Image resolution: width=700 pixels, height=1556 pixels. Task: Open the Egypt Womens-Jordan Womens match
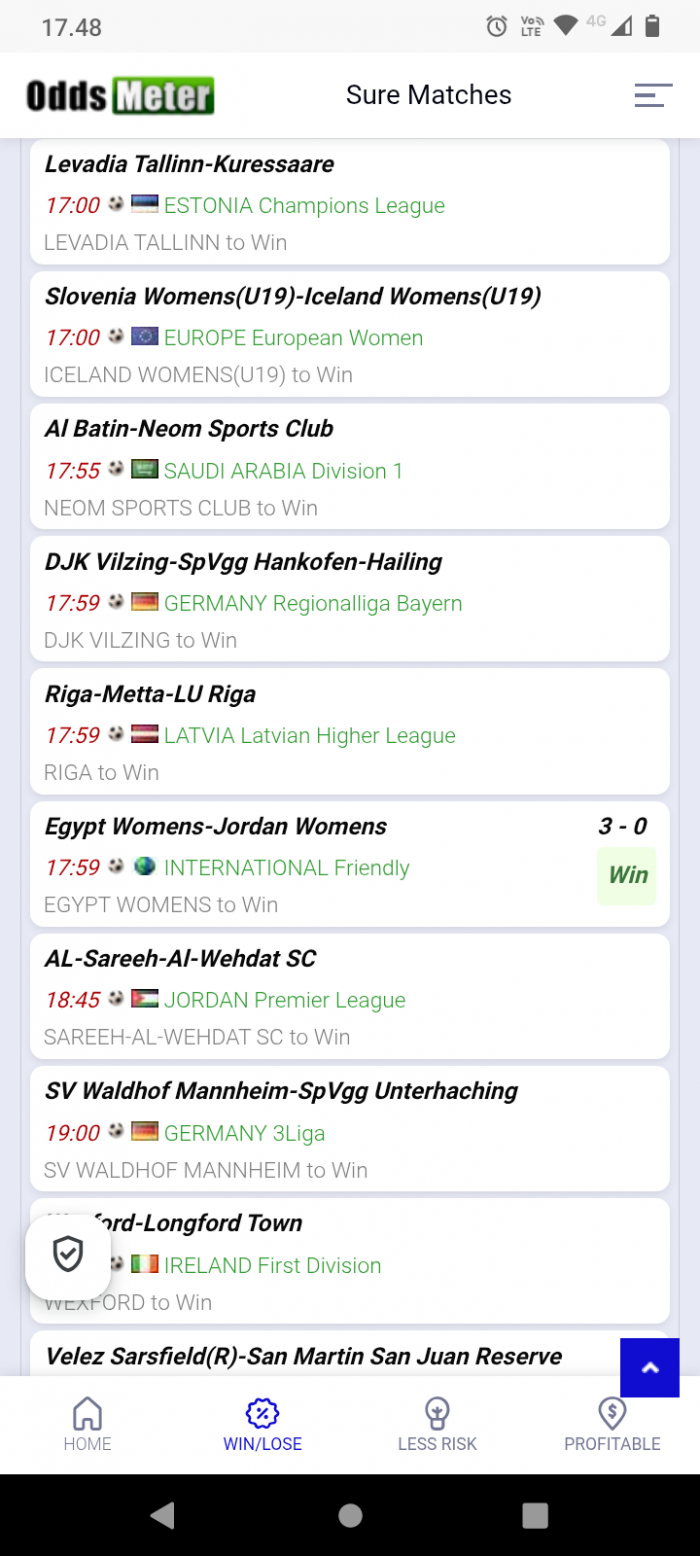coord(350,864)
